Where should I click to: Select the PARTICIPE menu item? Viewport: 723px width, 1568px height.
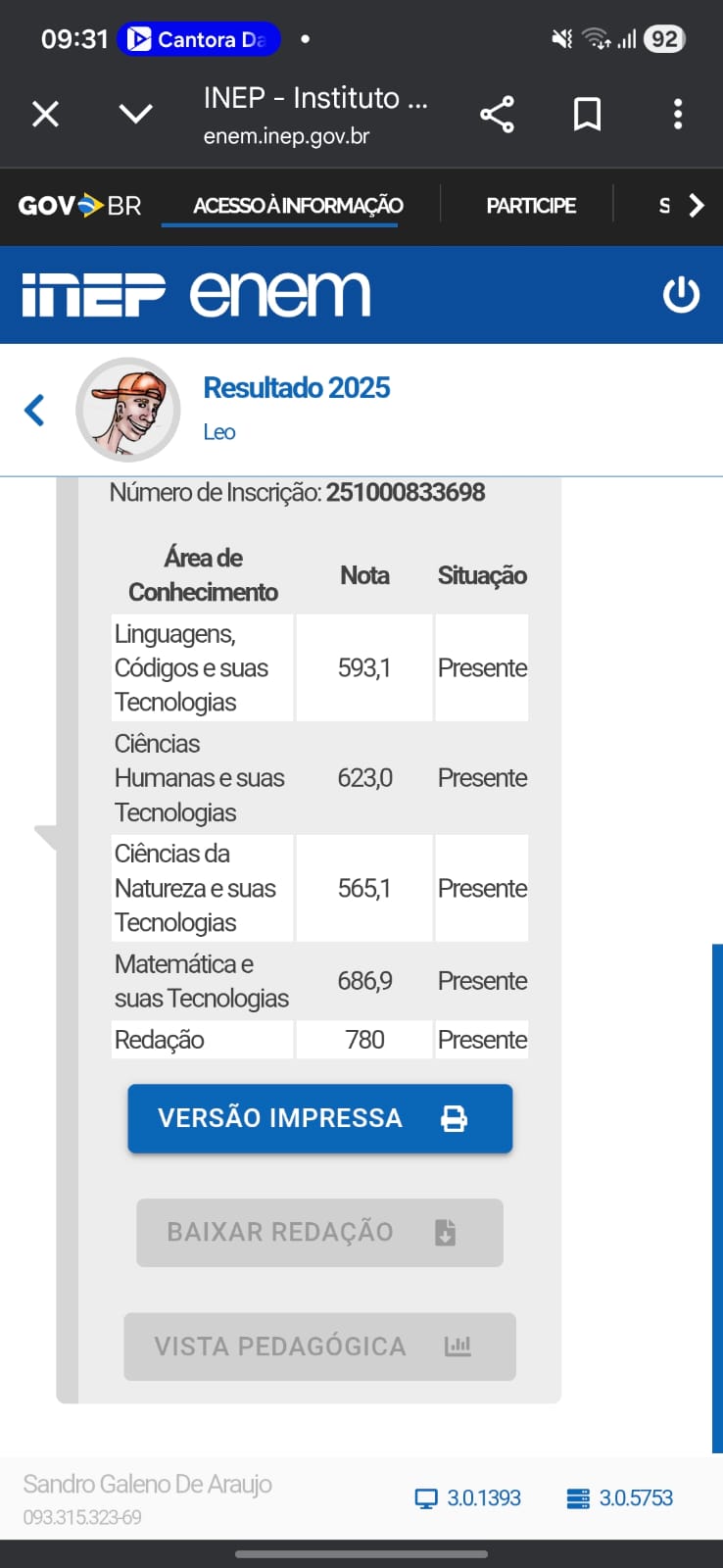(530, 205)
